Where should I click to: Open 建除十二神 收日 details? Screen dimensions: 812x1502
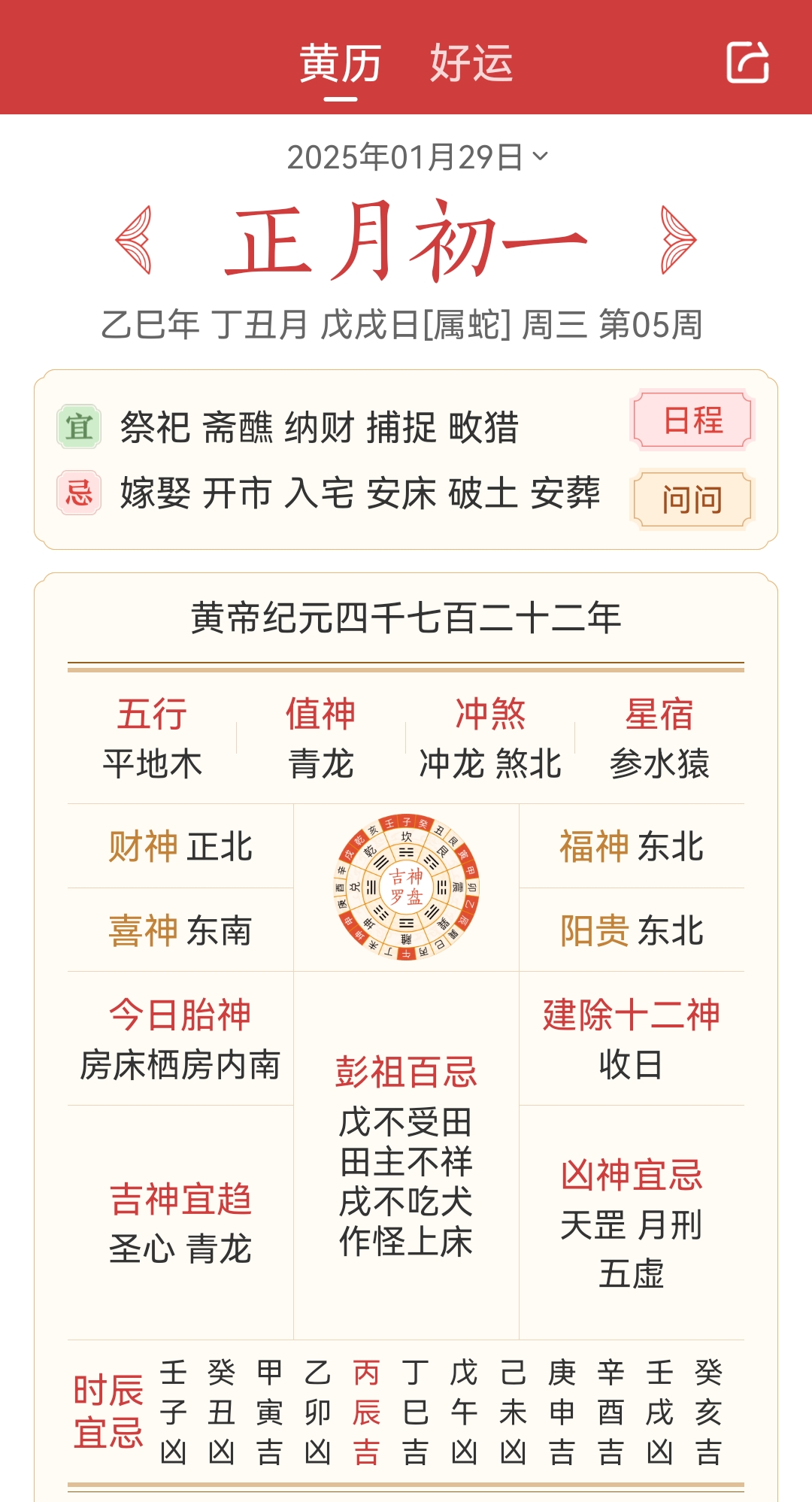pyautogui.click(x=632, y=1039)
